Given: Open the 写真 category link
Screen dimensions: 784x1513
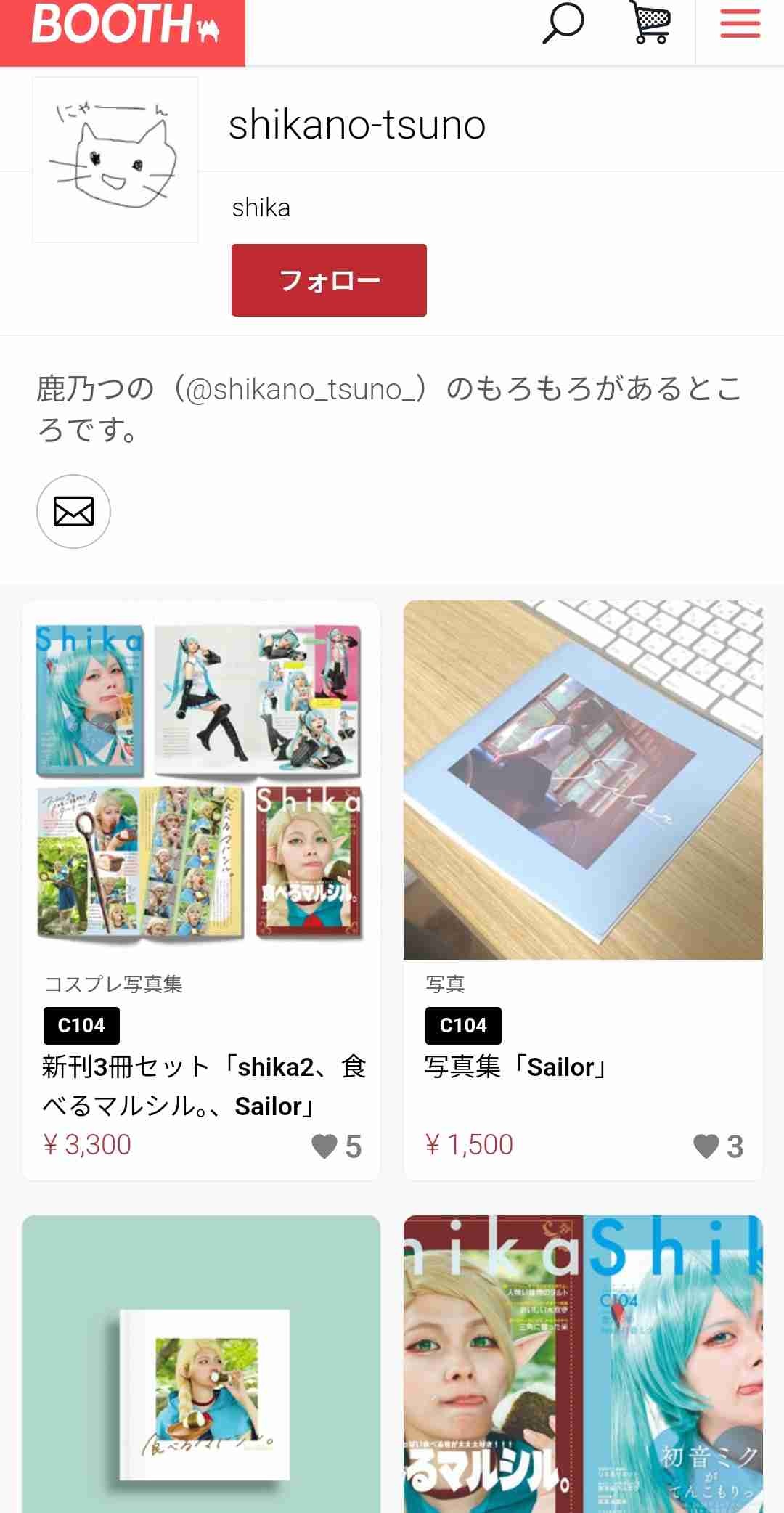Looking at the screenshot, I should coord(445,984).
